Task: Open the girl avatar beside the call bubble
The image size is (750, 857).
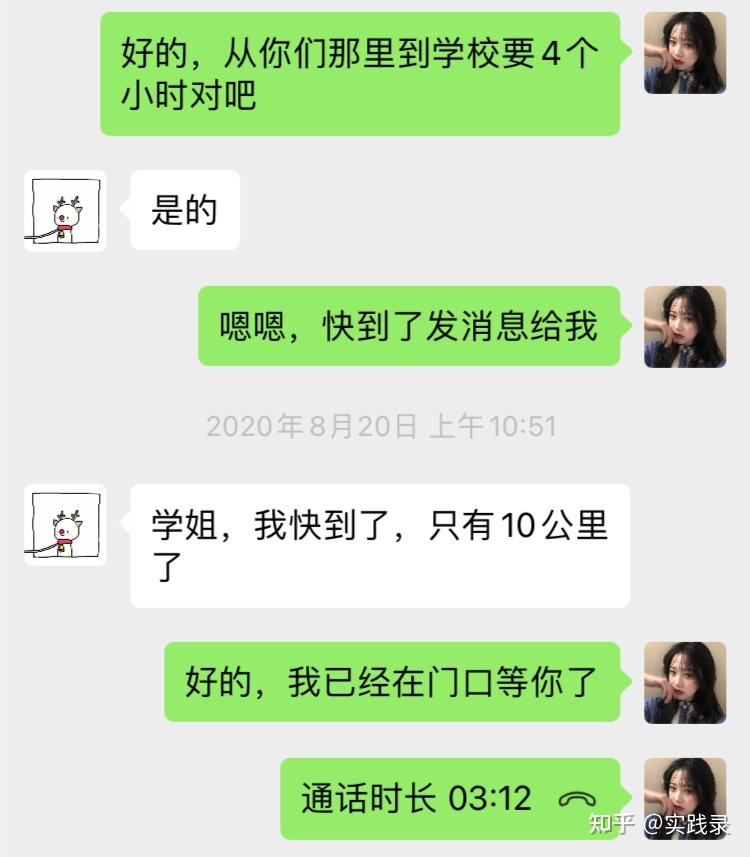Action: coord(684,796)
